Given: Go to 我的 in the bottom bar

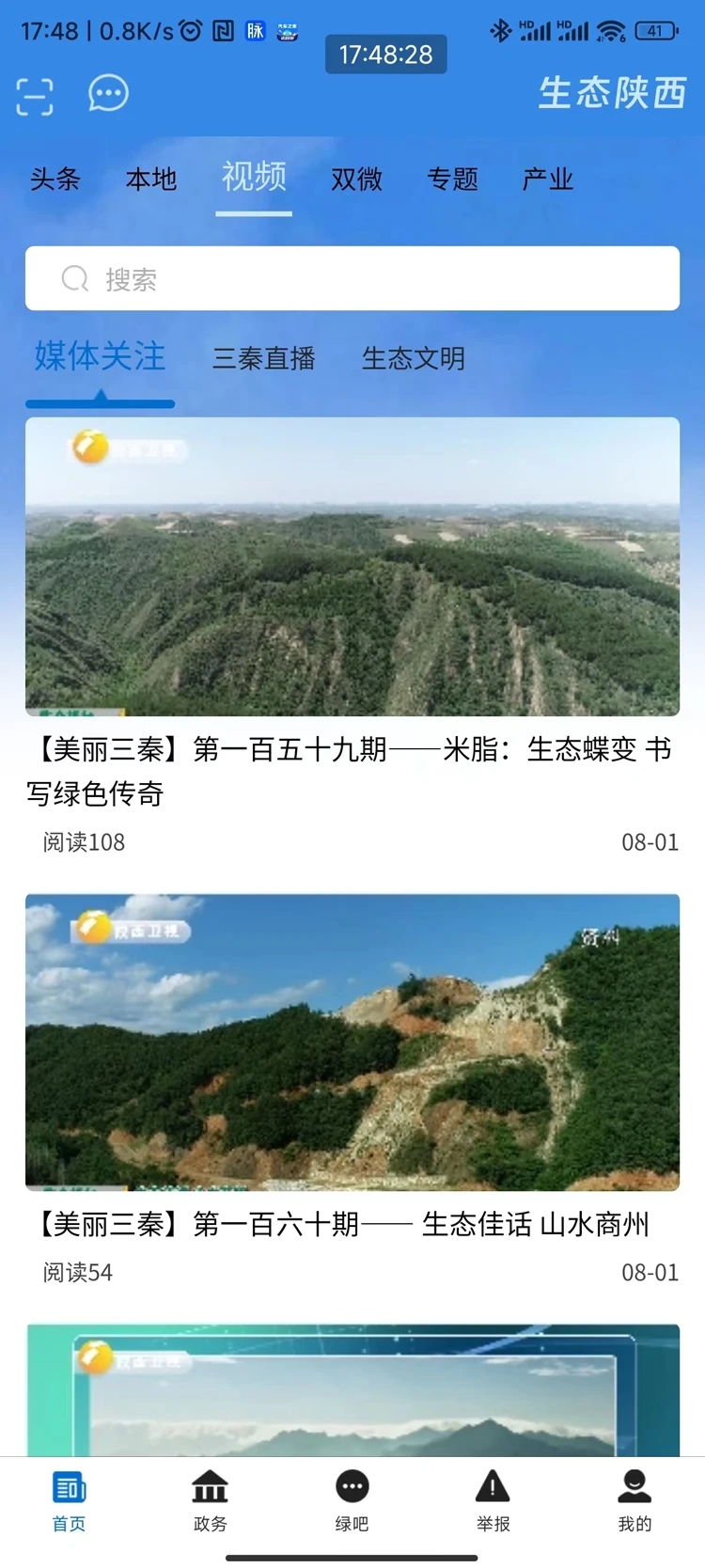Looking at the screenshot, I should pos(634,1500).
